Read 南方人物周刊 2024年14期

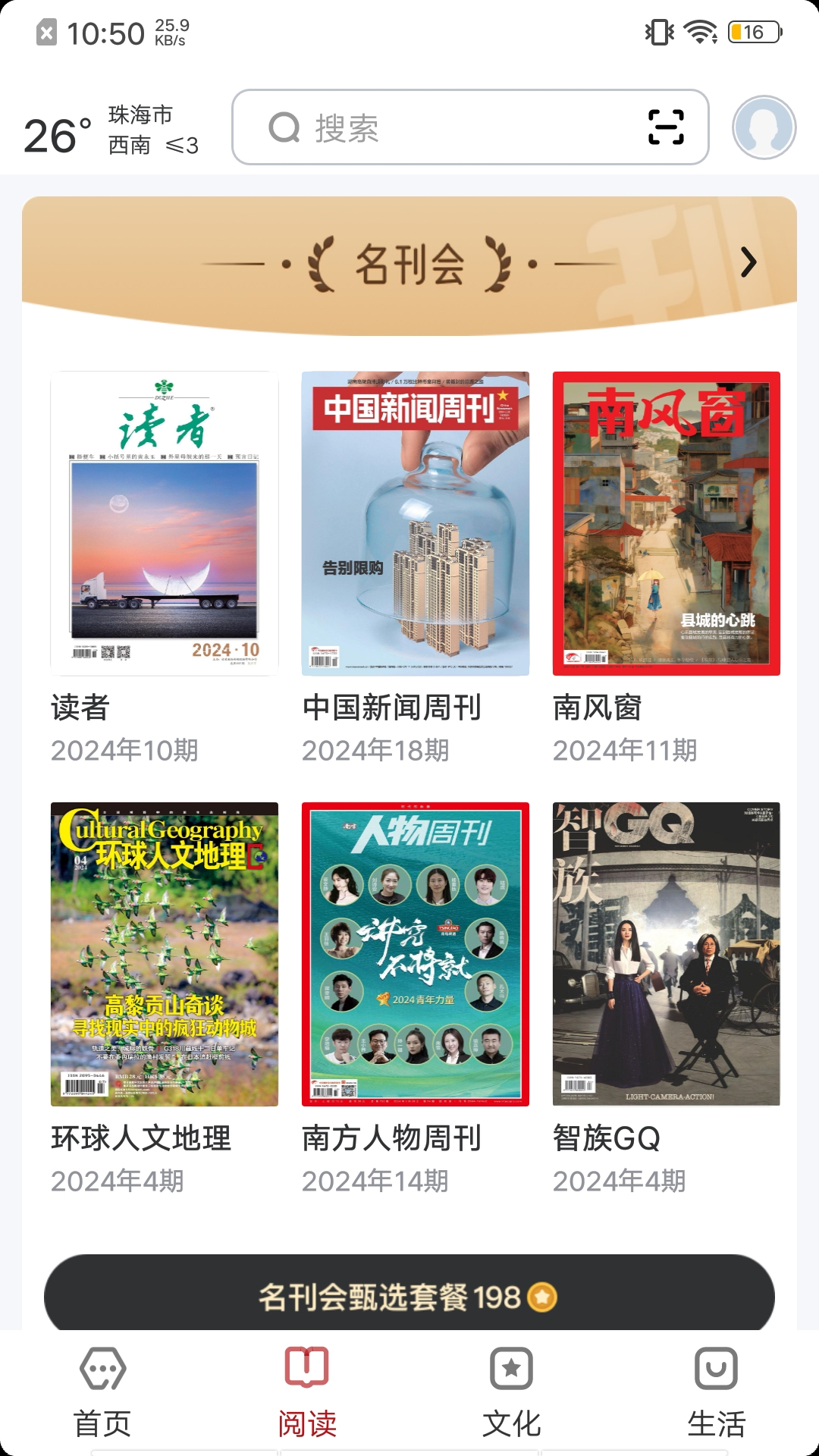tap(416, 954)
